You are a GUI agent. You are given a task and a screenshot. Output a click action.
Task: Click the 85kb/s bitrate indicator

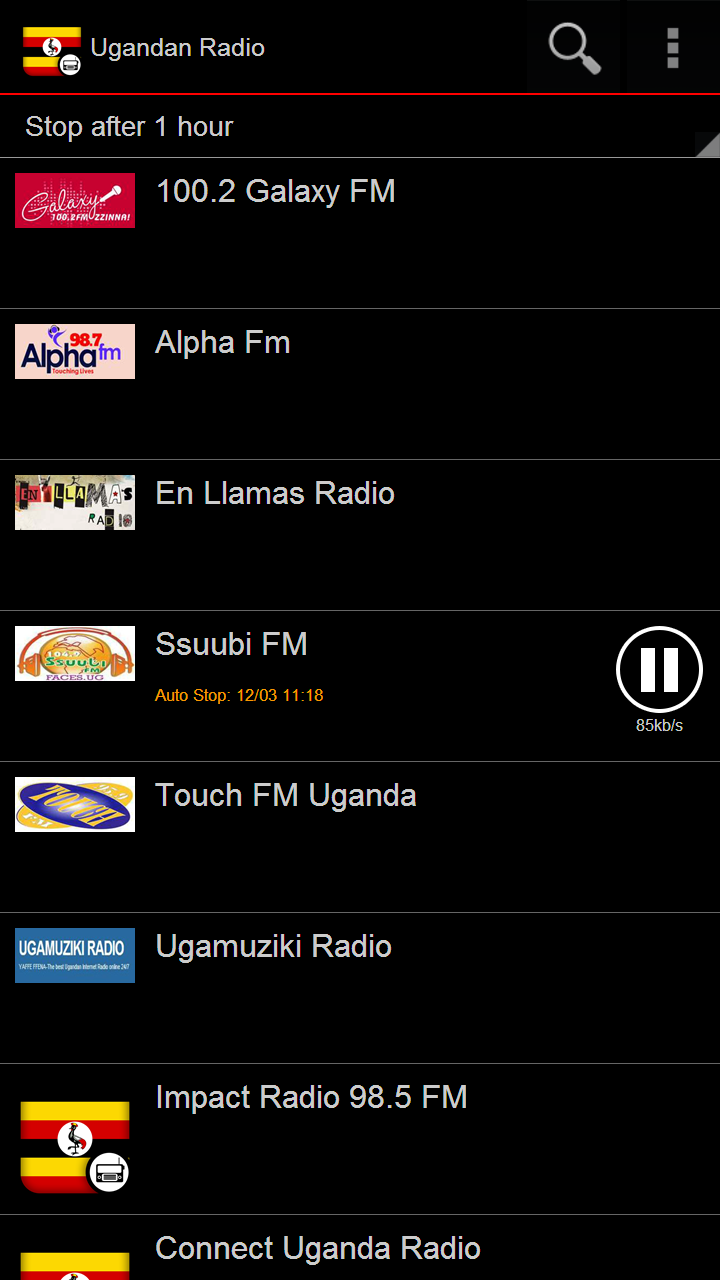[x=659, y=726]
